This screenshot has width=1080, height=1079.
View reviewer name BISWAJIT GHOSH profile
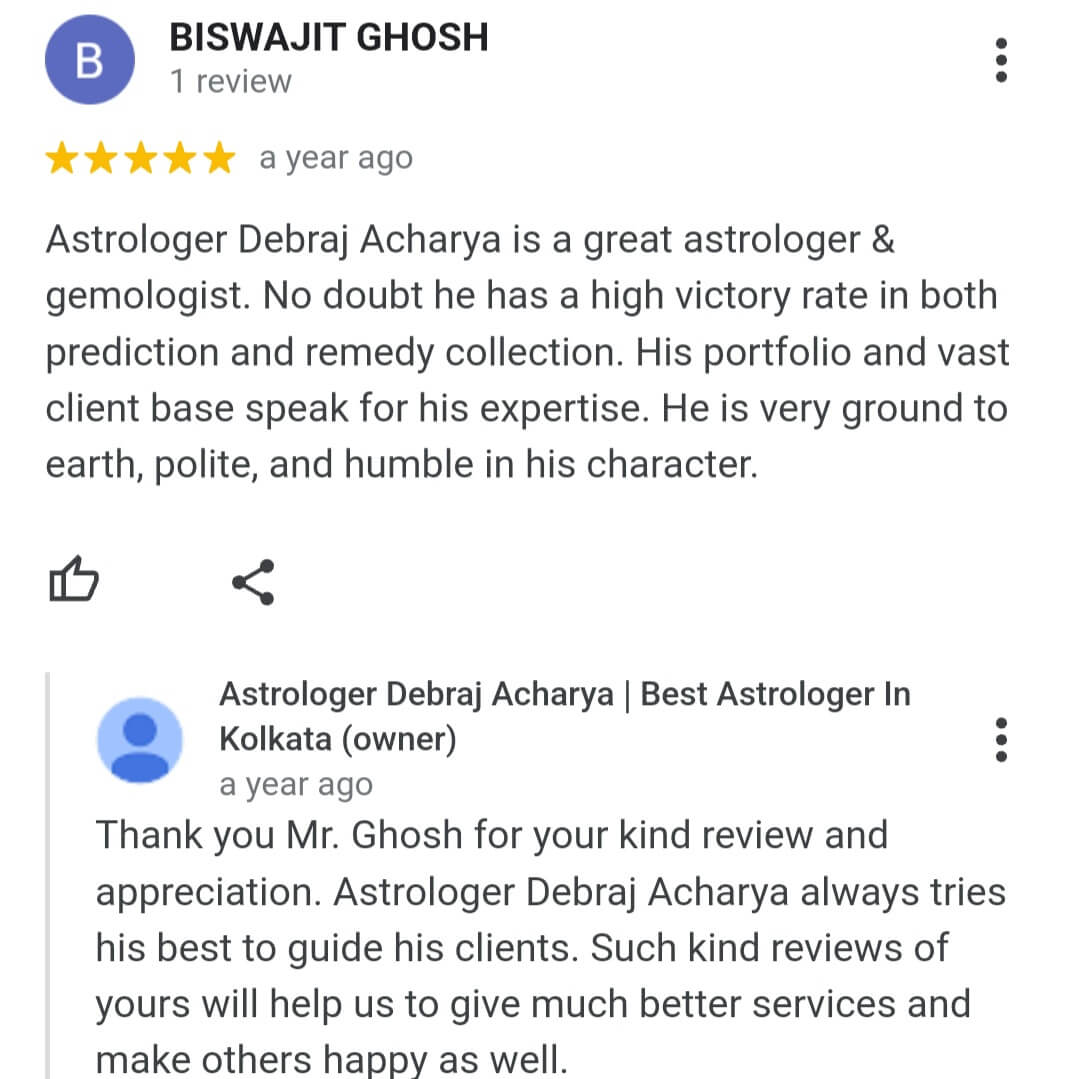click(x=328, y=38)
